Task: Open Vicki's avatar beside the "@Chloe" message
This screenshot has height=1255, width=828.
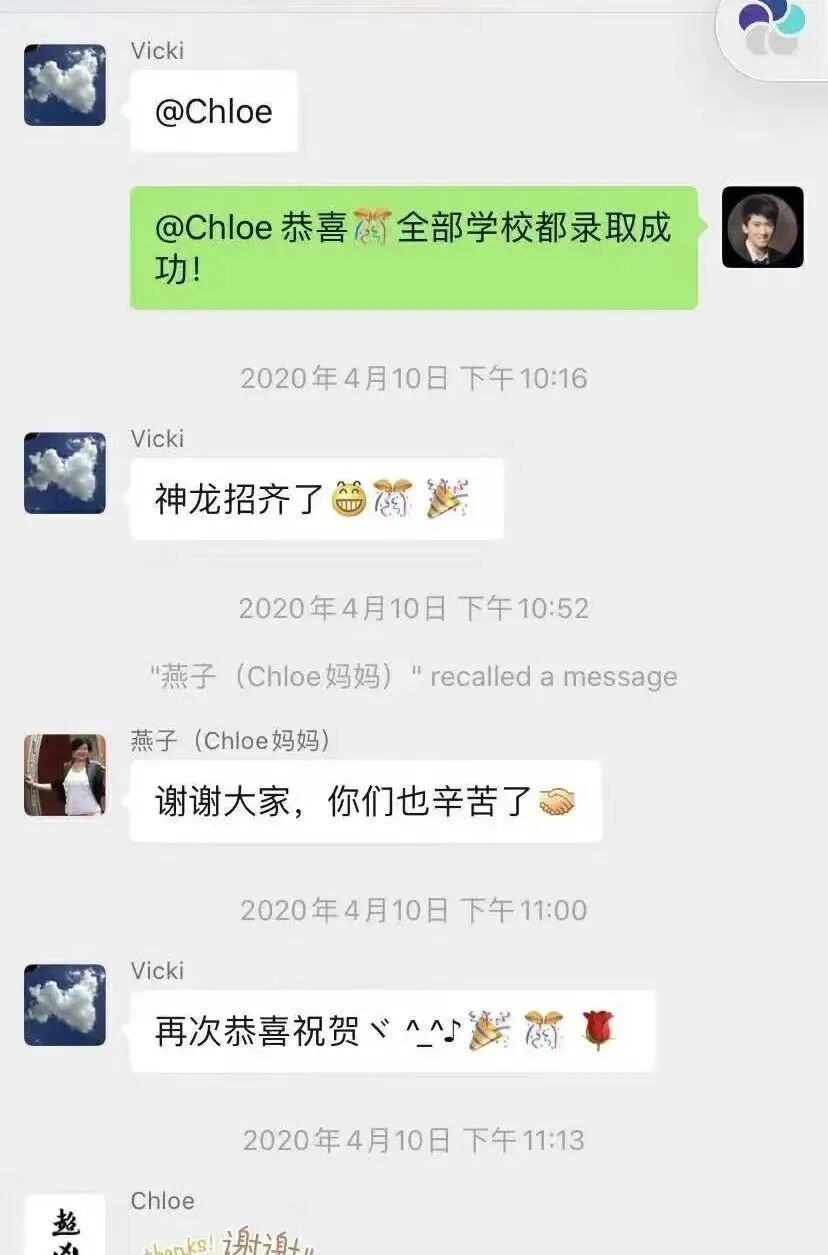Action: coord(65,85)
